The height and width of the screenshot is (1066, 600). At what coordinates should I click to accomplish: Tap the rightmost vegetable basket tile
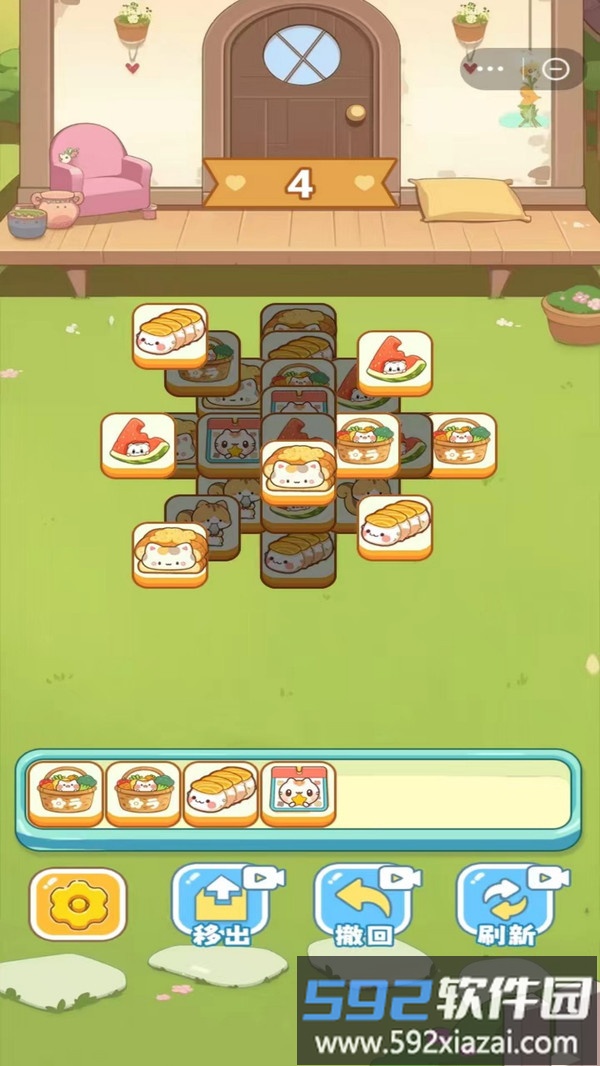point(460,442)
